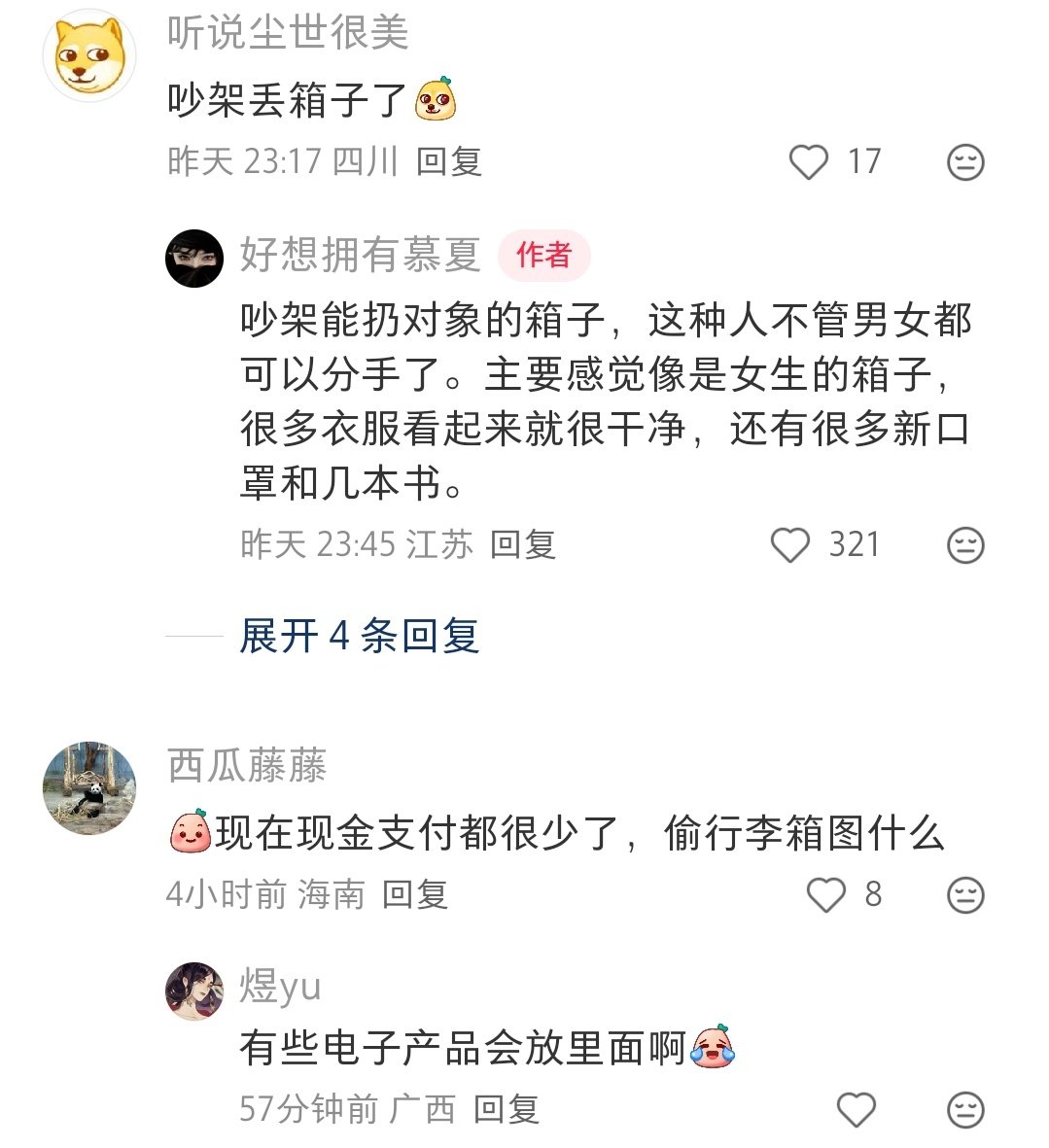View 煜yu's profile avatar
This screenshot has height=1148, width=1049.
pos(194,991)
